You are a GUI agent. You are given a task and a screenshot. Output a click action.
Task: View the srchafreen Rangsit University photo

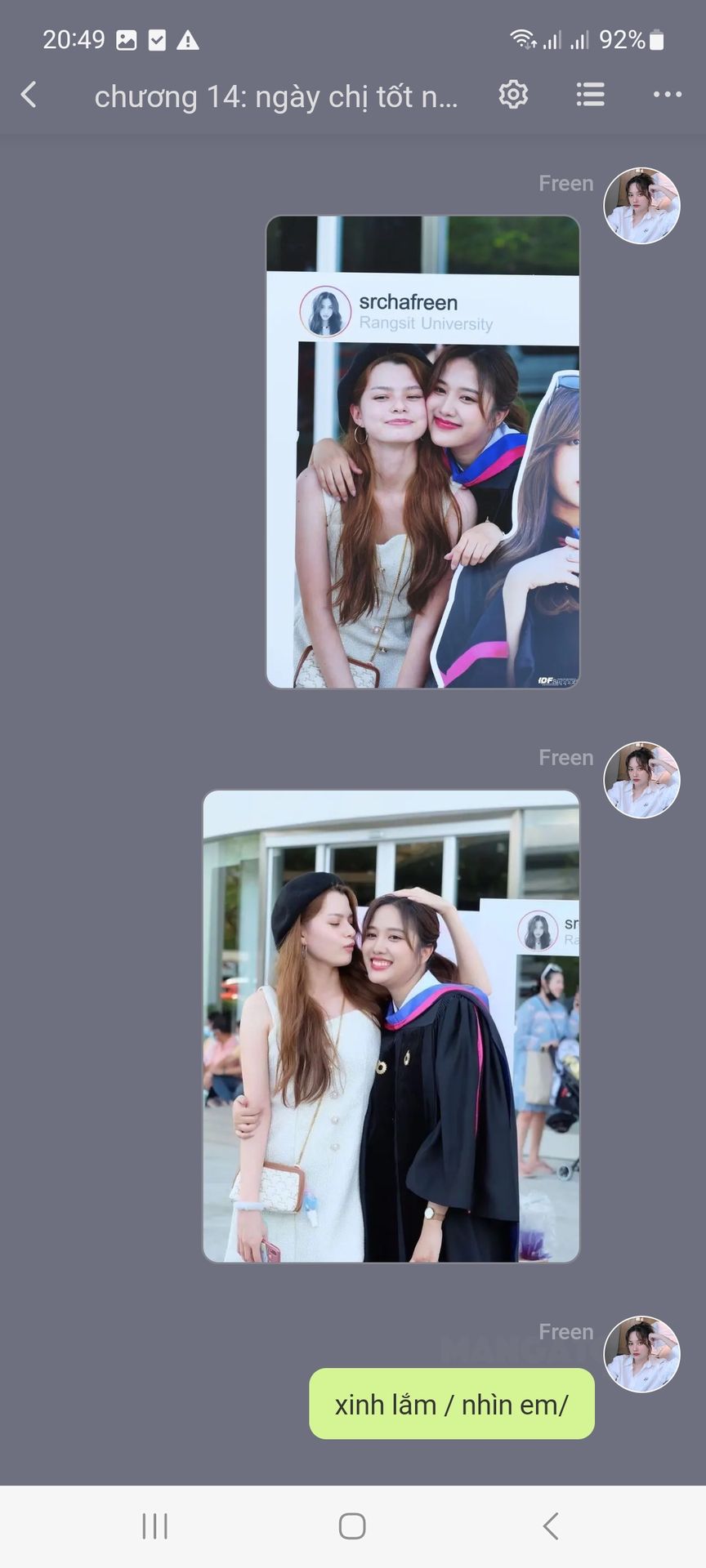[x=422, y=452]
